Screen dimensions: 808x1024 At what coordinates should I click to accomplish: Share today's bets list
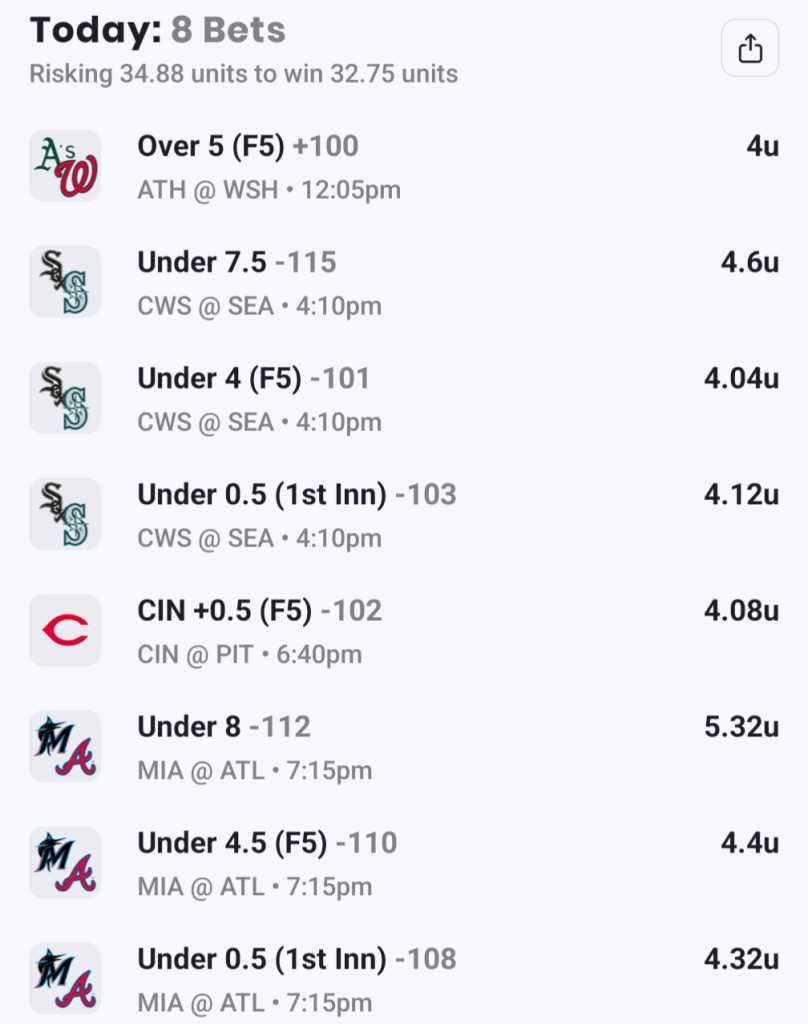[x=750, y=49]
